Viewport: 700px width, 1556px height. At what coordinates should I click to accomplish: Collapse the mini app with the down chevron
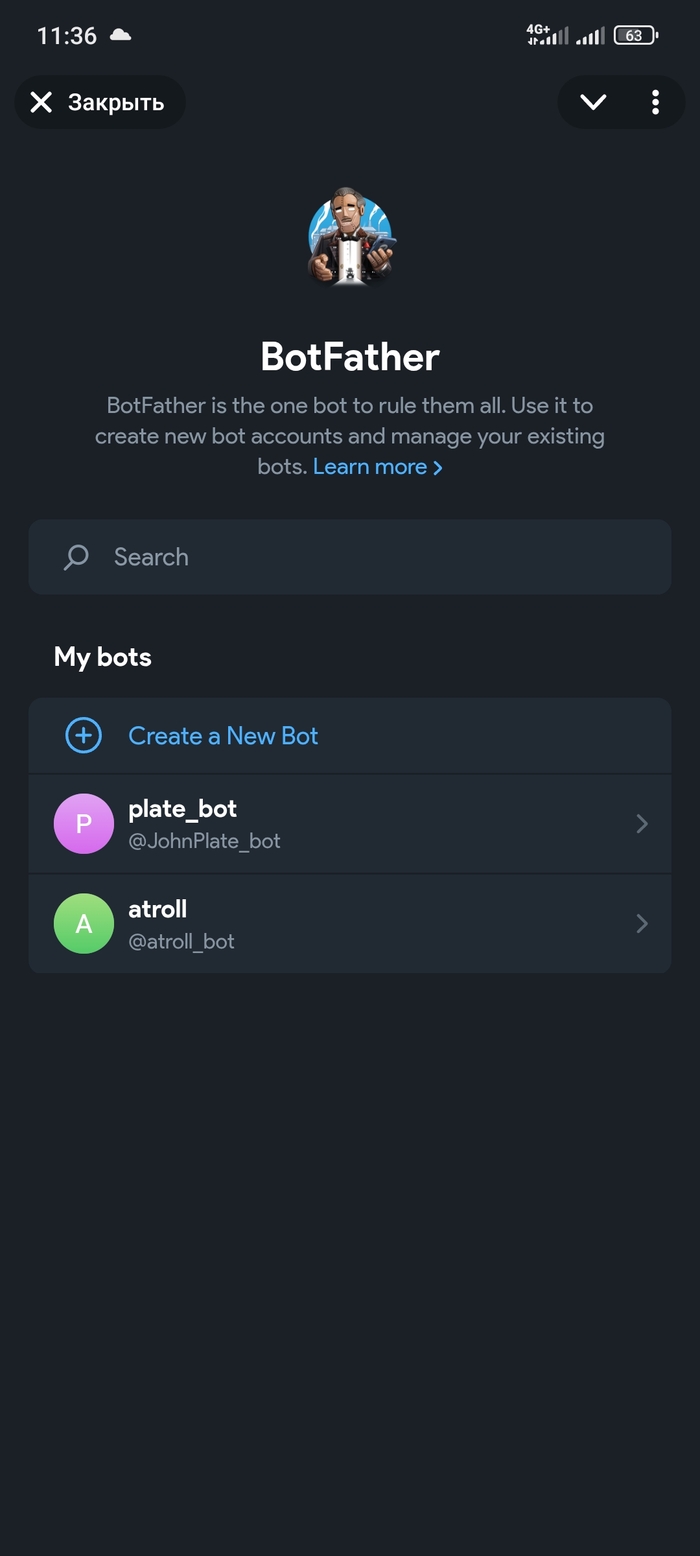[x=593, y=102]
